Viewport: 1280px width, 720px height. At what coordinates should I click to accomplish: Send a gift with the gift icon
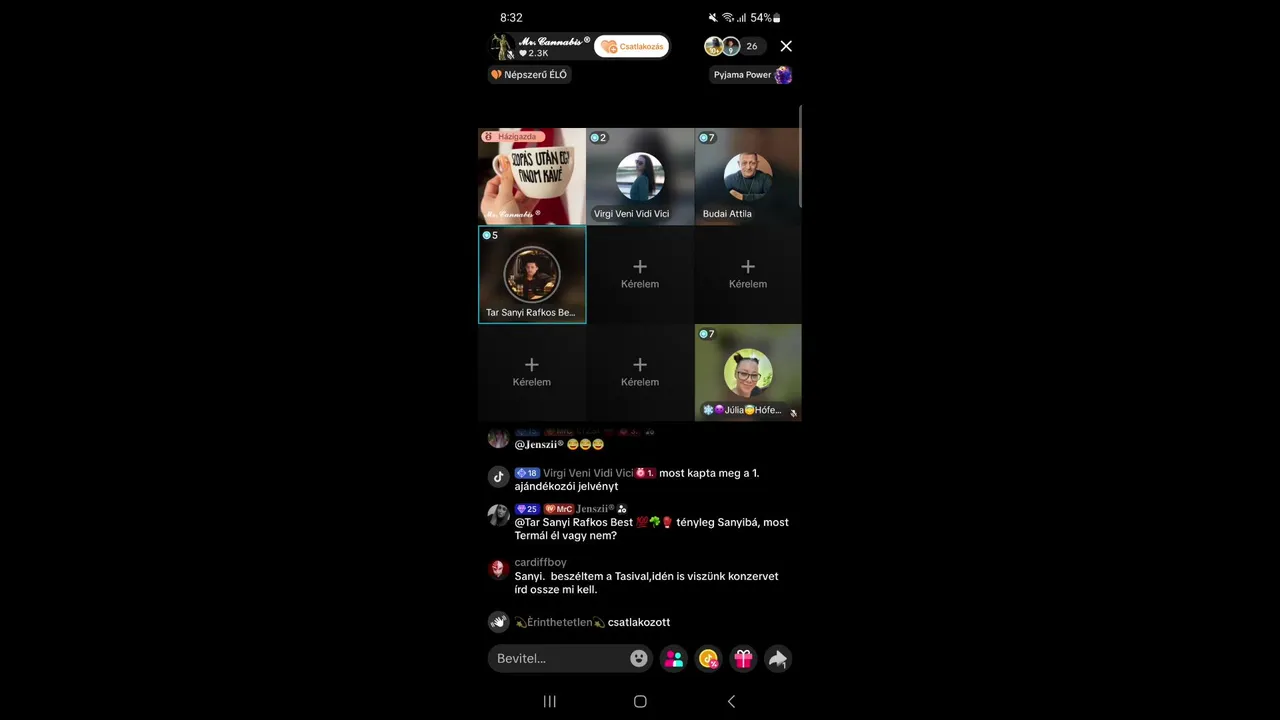(743, 658)
